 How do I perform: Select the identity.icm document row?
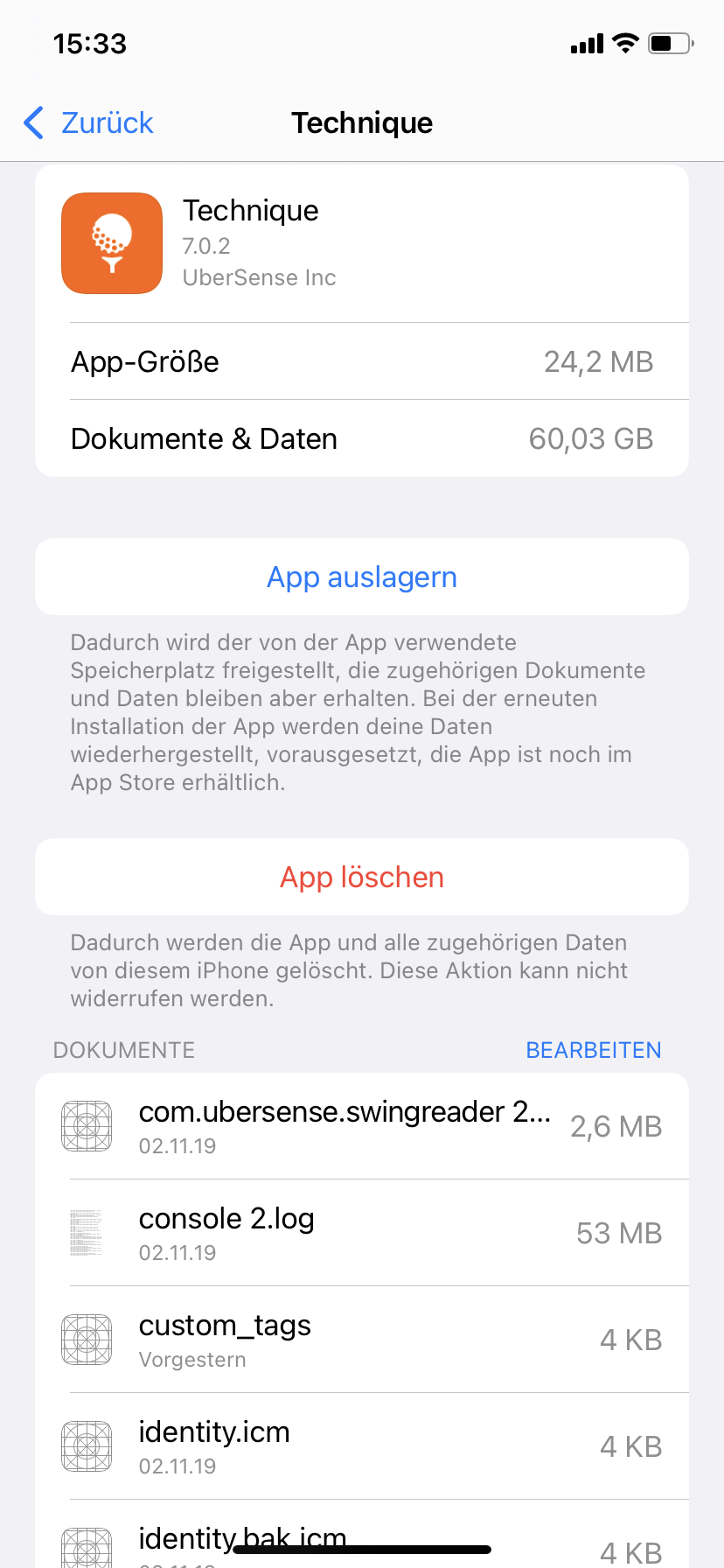tap(362, 1446)
